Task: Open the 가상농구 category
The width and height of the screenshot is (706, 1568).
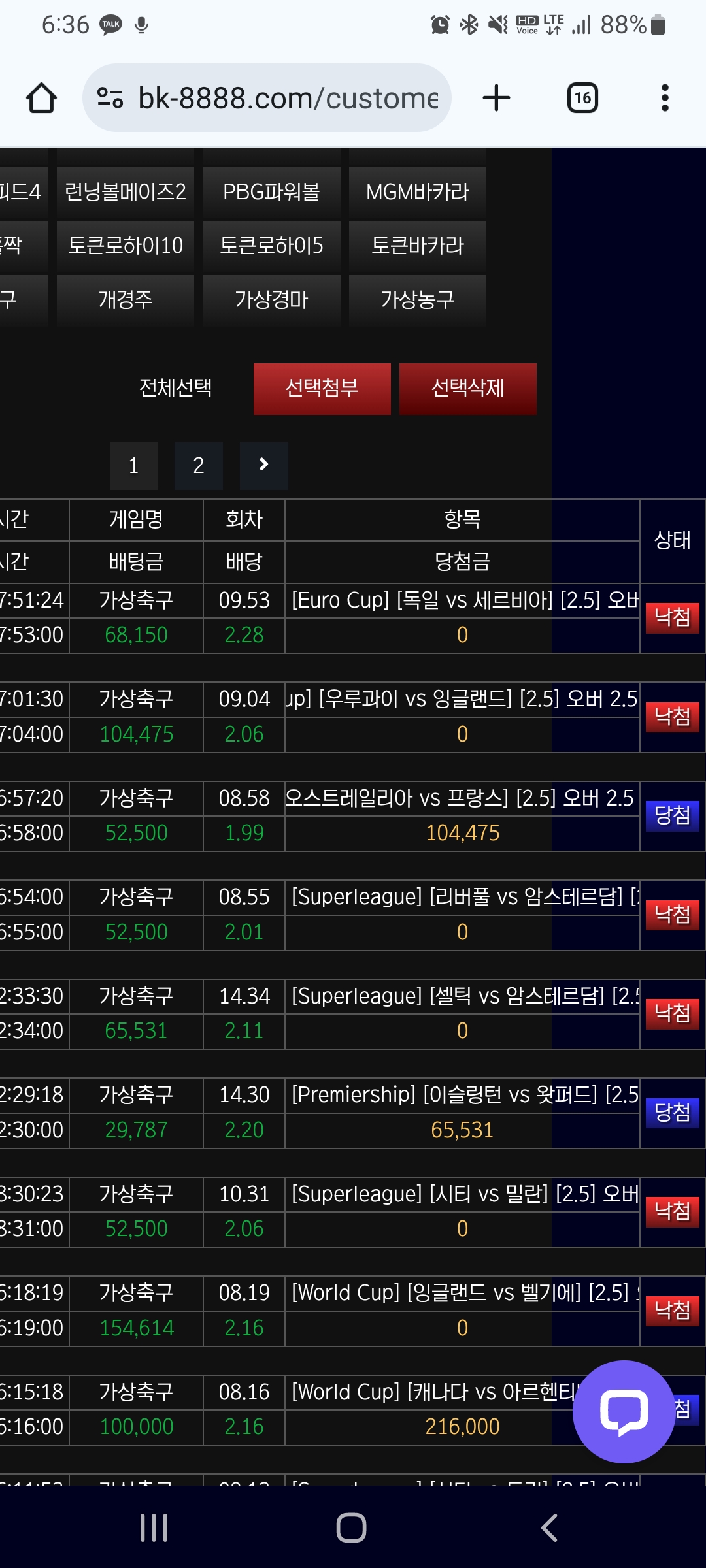Action: click(418, 300)
